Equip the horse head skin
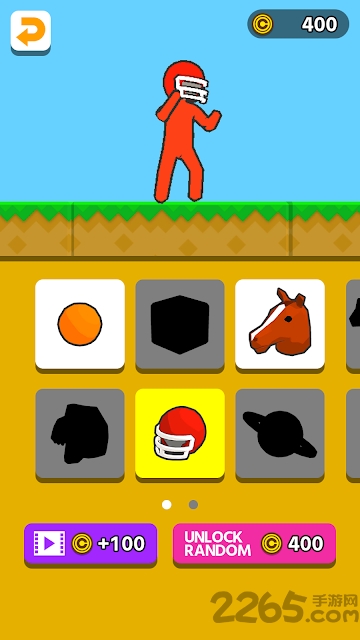The width and height of the screenshot is (360, 640). click(x=280, y=324)
